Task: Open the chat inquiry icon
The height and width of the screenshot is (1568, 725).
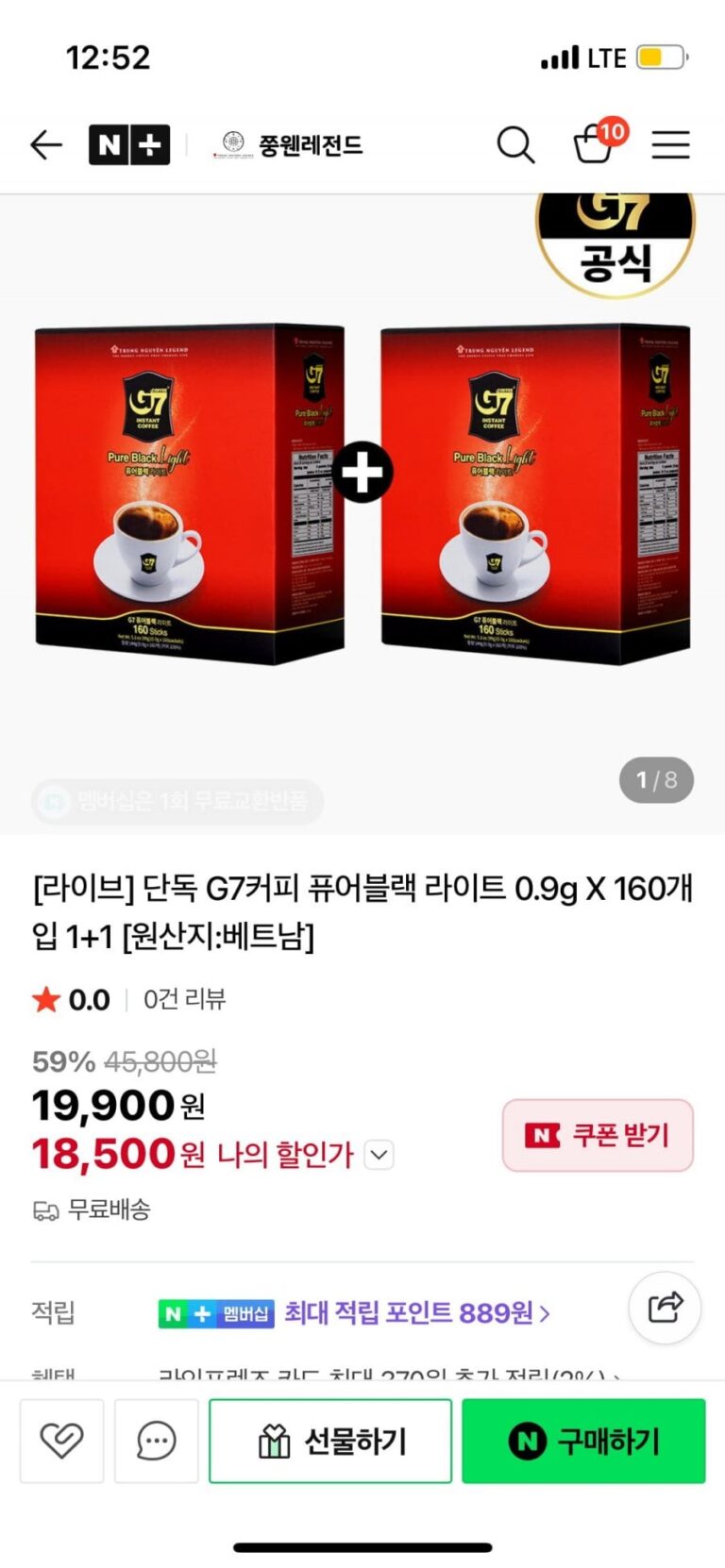Action: pos(157,1441)
